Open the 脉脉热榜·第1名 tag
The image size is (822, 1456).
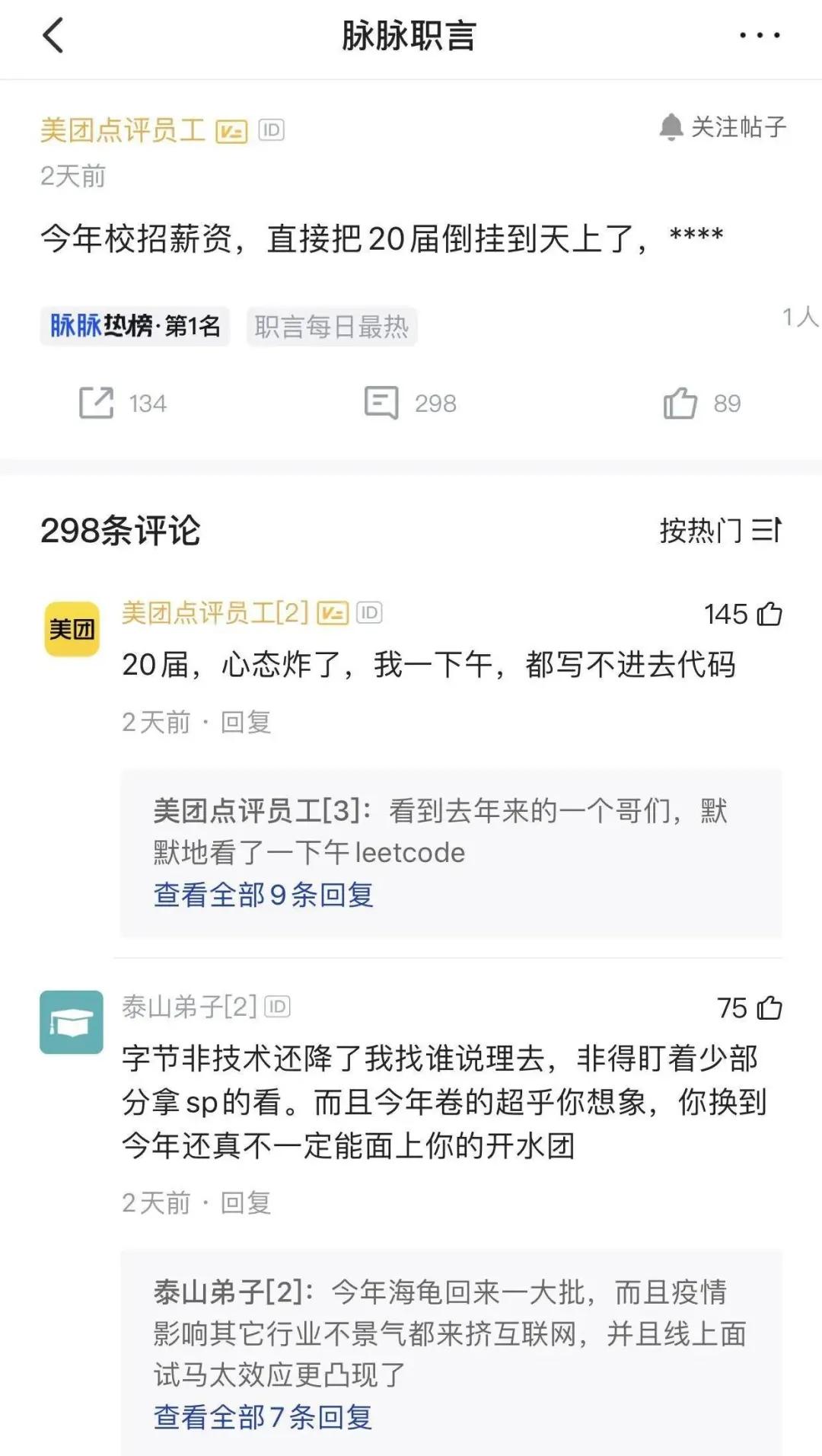[135, 326]
